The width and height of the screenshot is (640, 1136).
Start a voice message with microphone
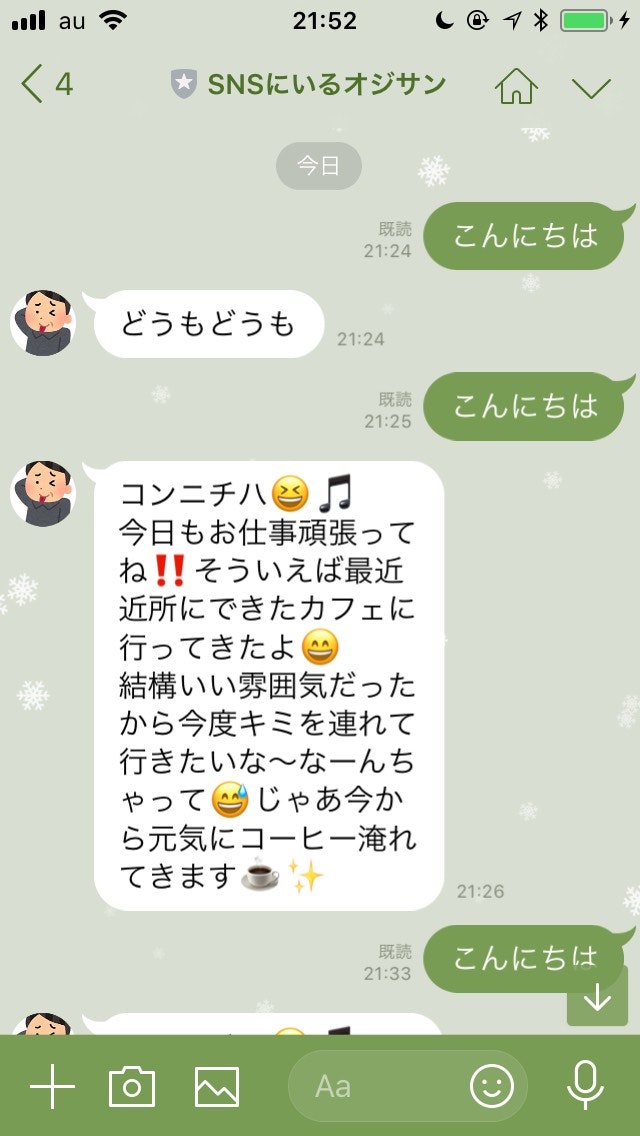[x=584, y=1086]
